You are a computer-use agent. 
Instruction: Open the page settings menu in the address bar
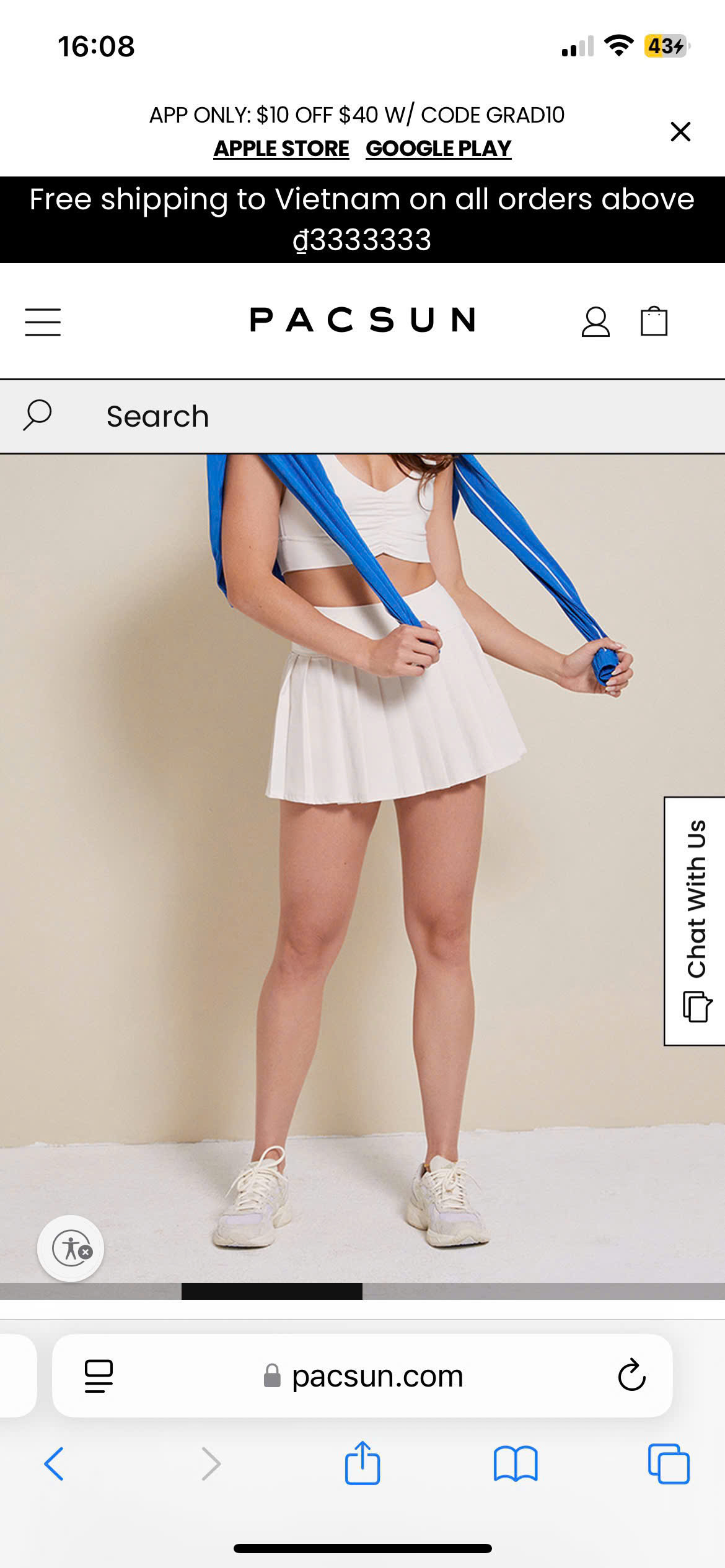click(99, 1375)
